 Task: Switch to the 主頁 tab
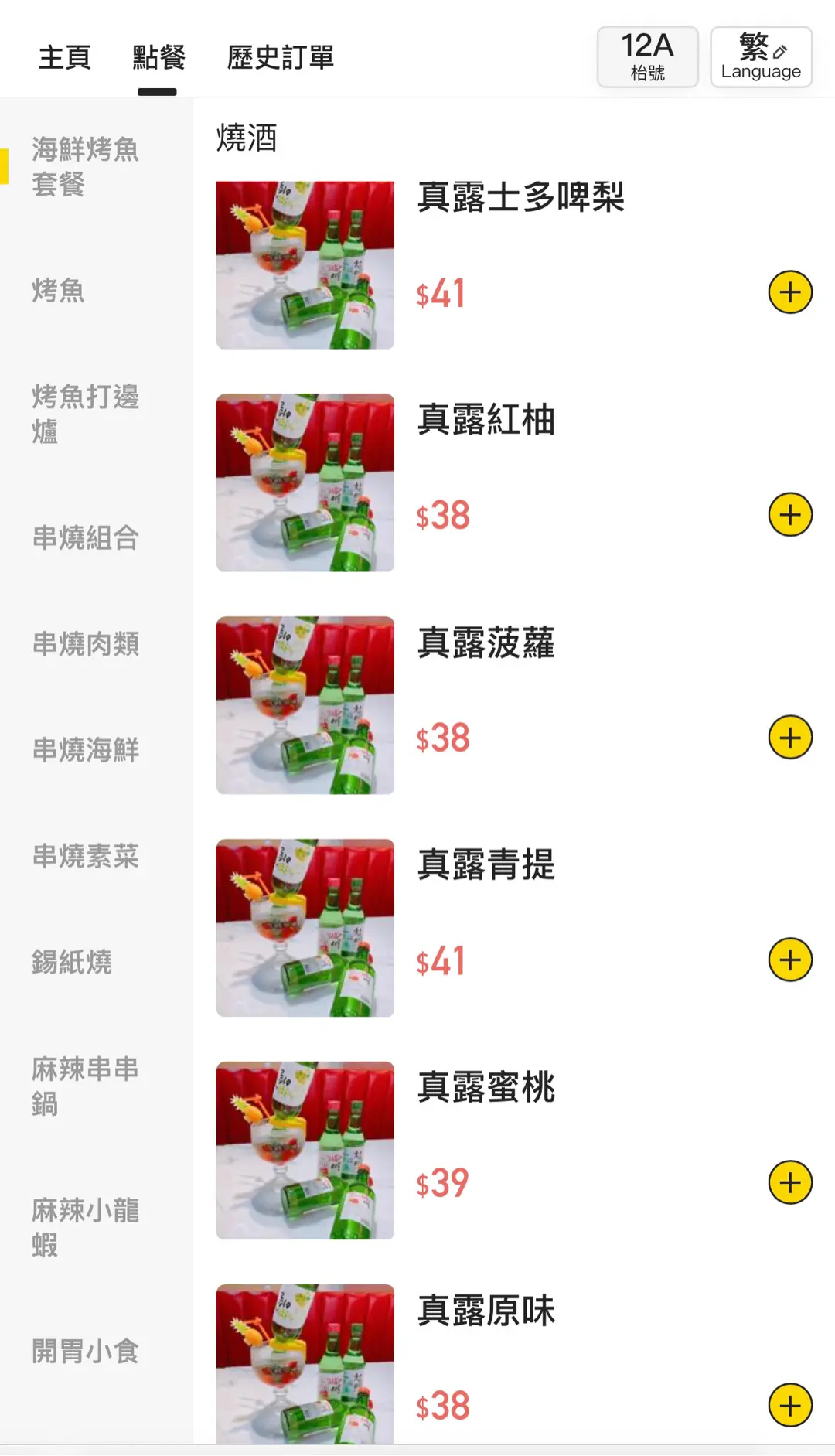tap(65, 57)
